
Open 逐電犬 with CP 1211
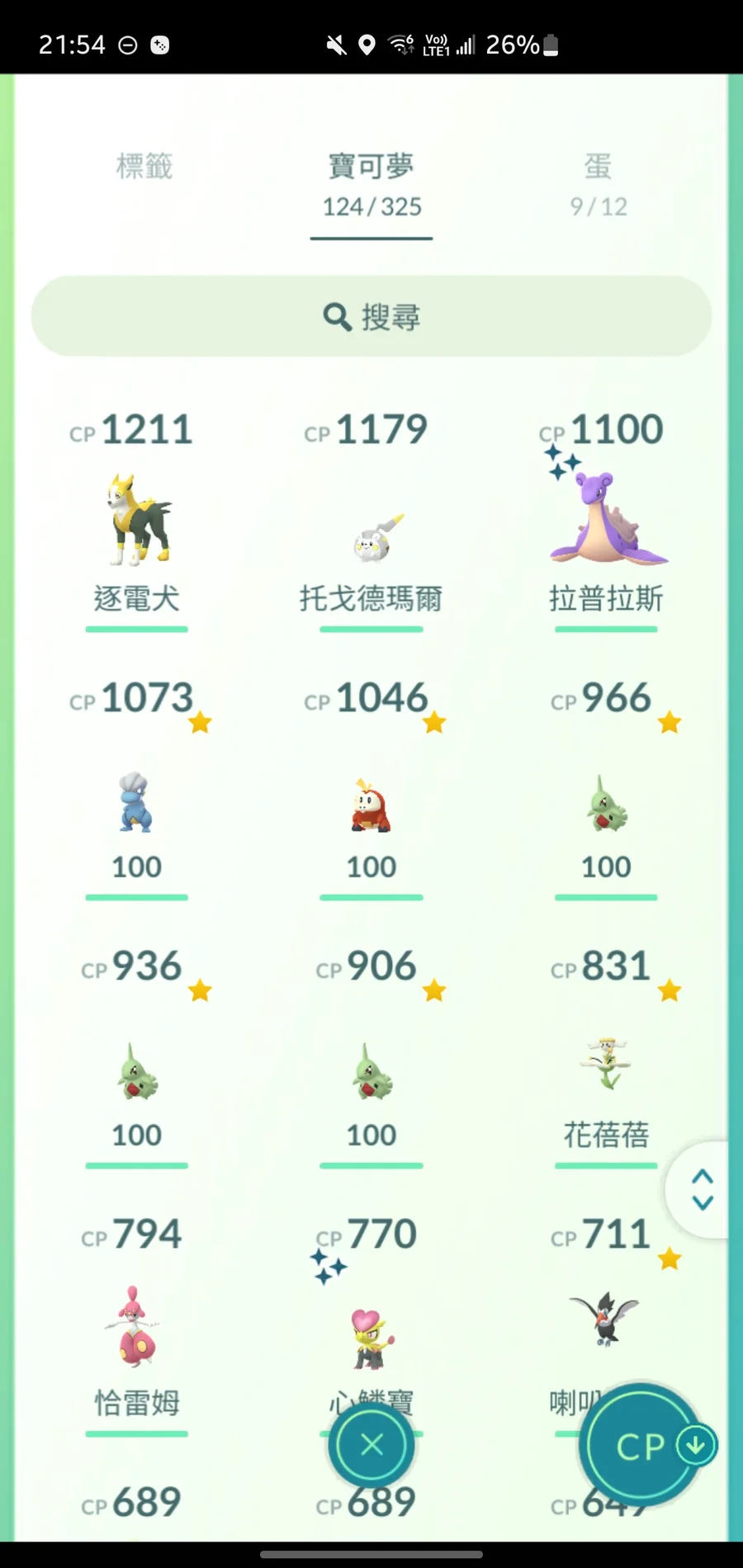click(137, 522)
